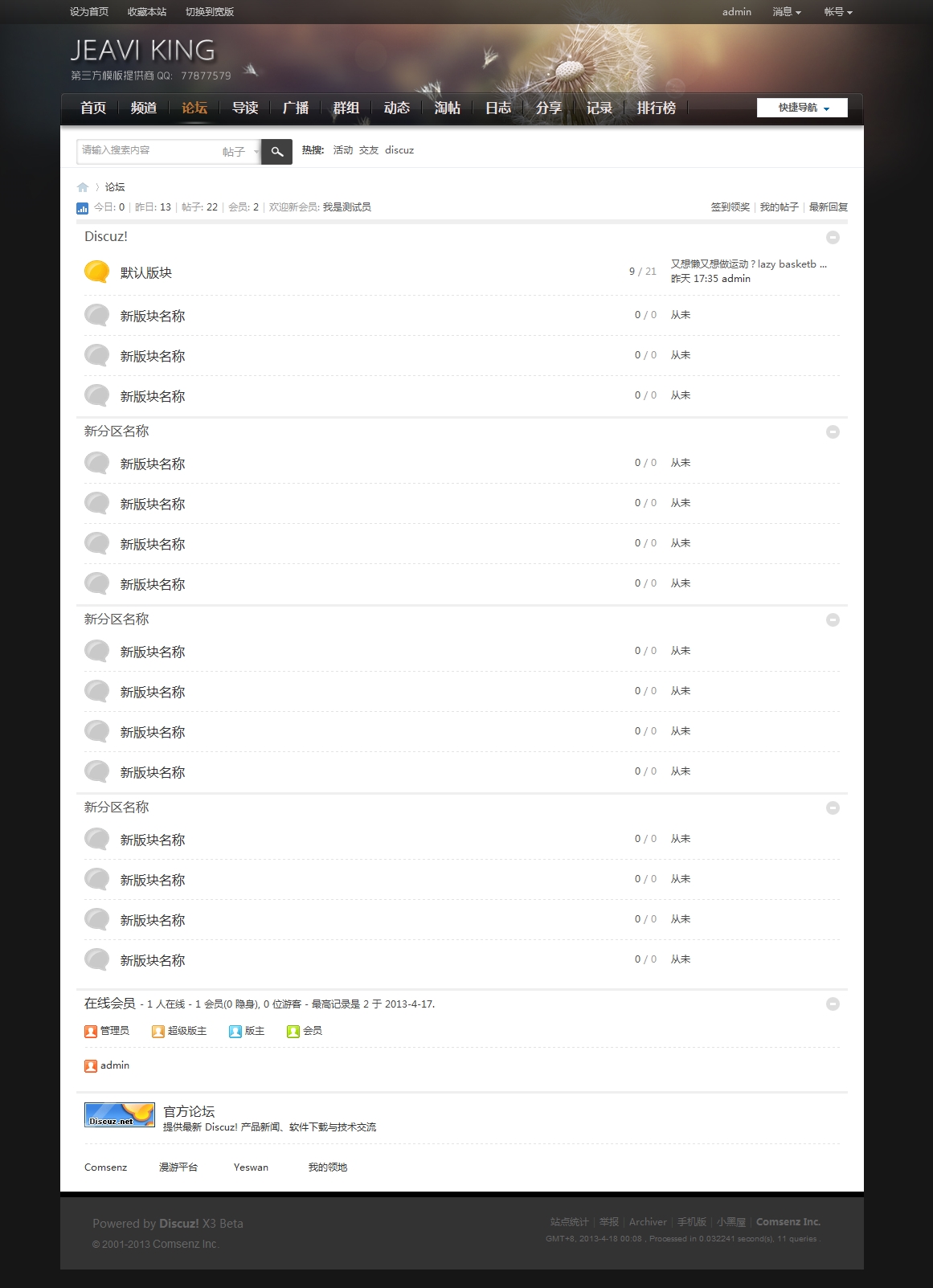This screenshot has width=933, height=1288.
Task: Open the Archiver footer link
Action: pos(648,1222)
